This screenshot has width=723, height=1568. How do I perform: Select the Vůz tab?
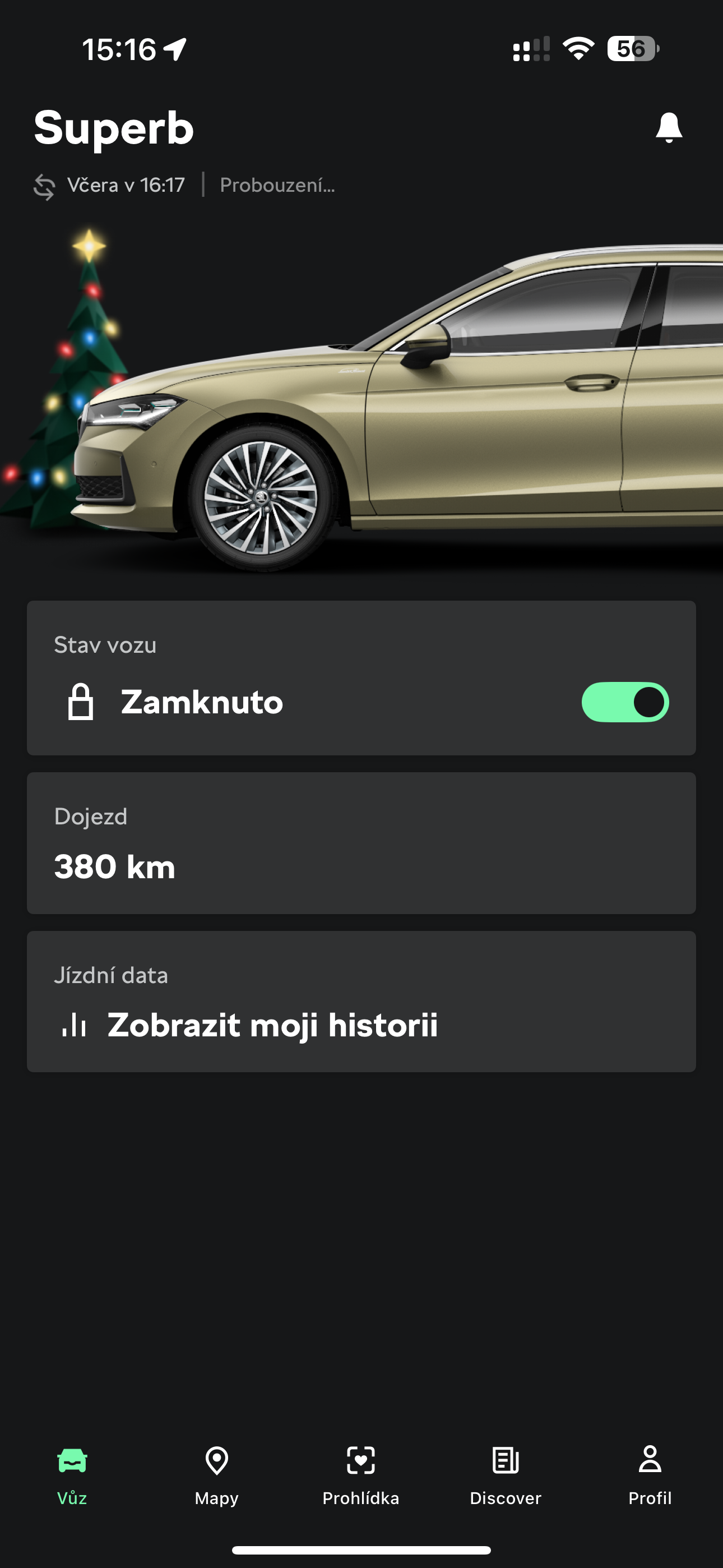[x=72, y=1475]
